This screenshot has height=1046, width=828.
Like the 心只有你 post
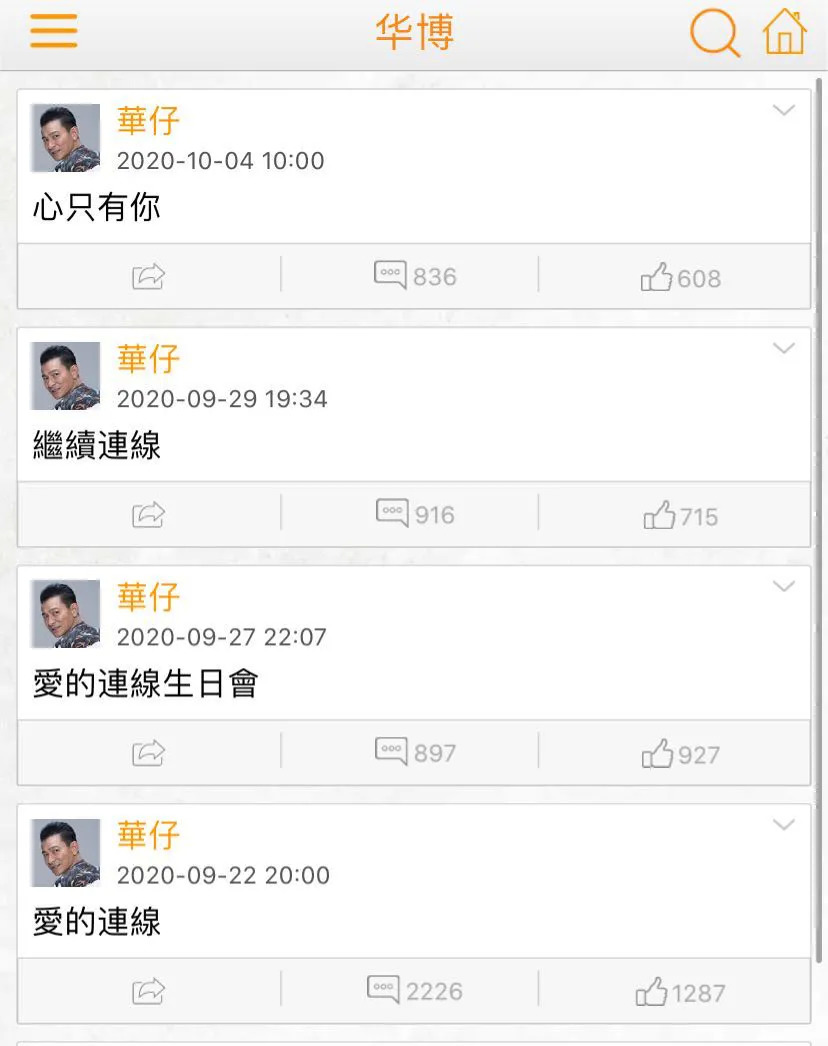coord(680,277)
